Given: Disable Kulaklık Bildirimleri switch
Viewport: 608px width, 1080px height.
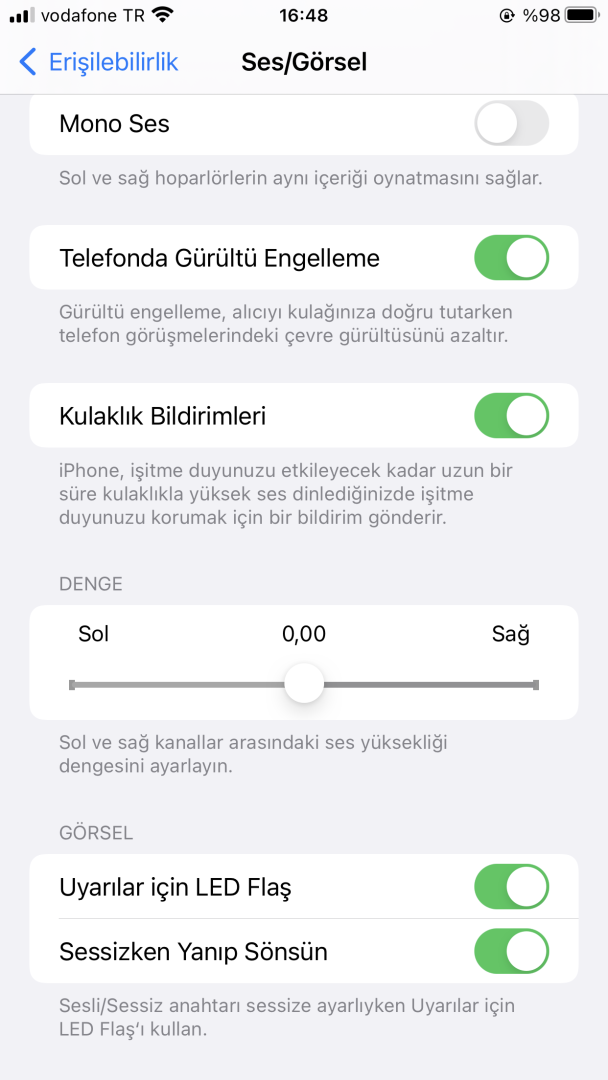Looking at the screenshot, I should pos(511,416).
